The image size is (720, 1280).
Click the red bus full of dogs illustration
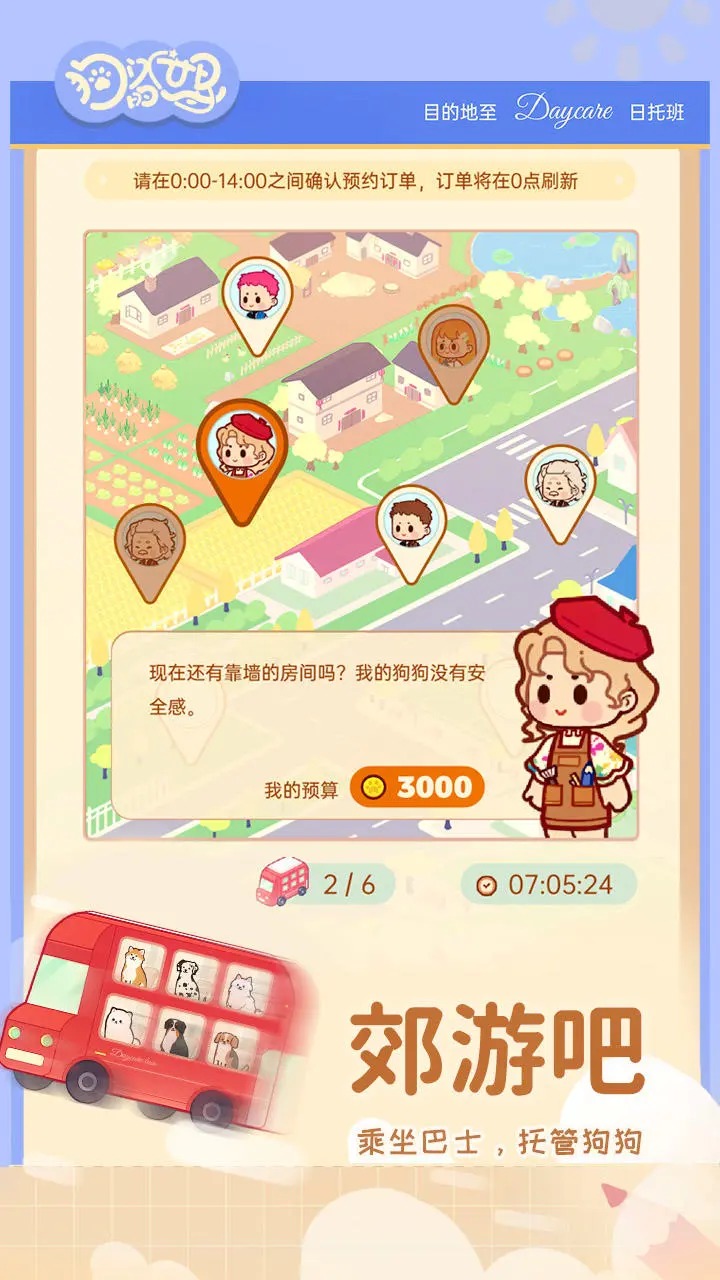pos(150,1020)
